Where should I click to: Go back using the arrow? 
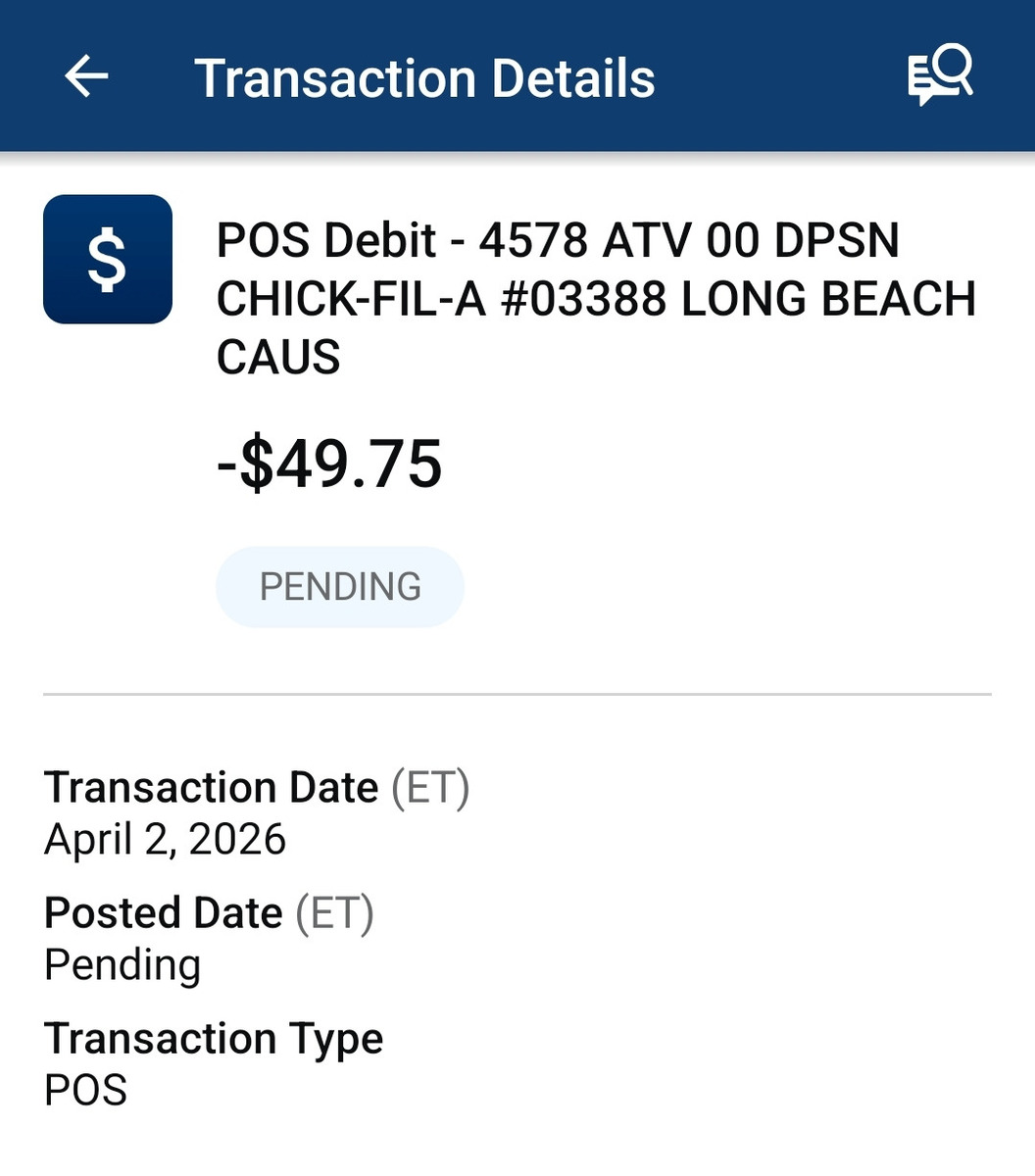click(x=86, y=76)
